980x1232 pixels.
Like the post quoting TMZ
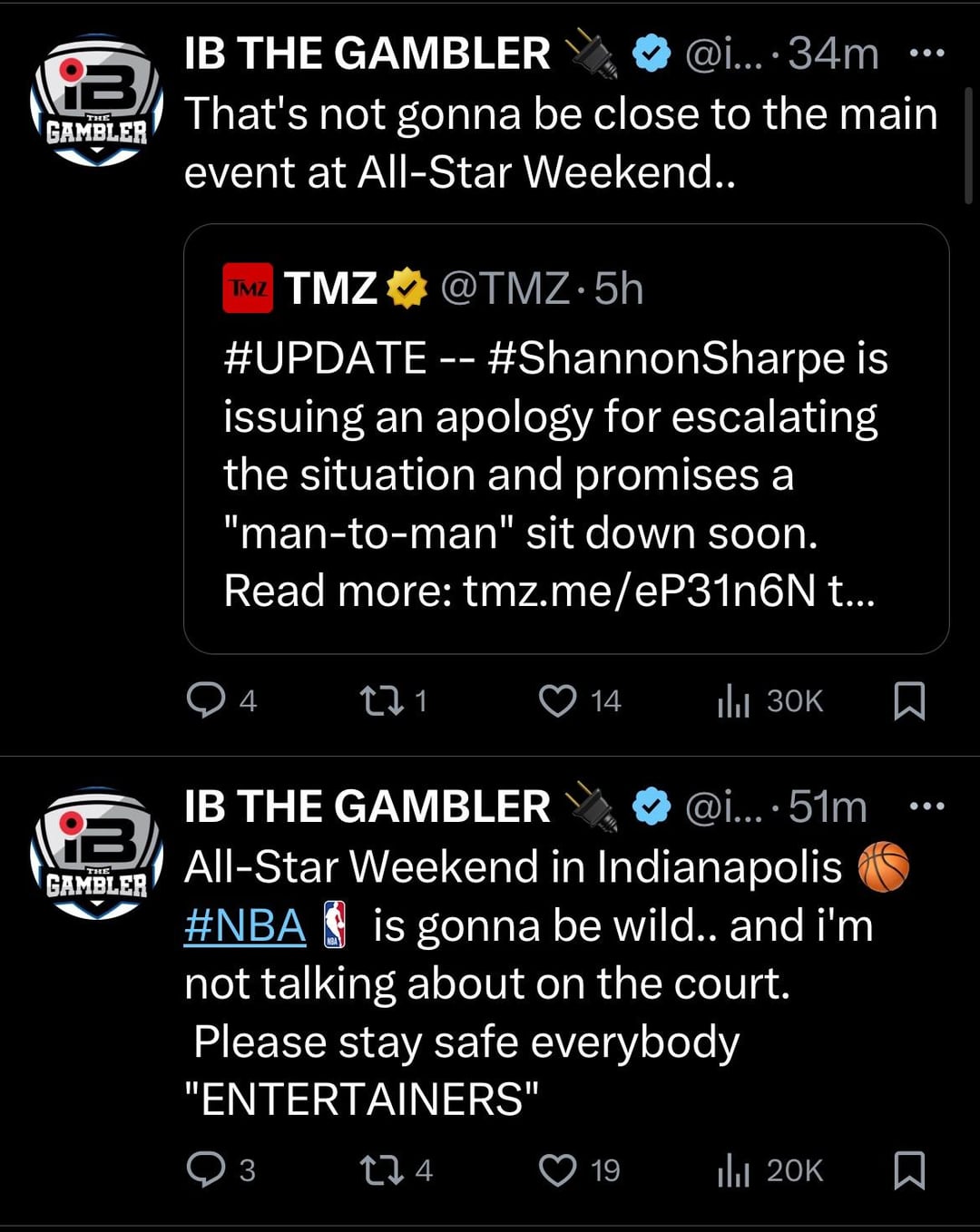point(557,700)
